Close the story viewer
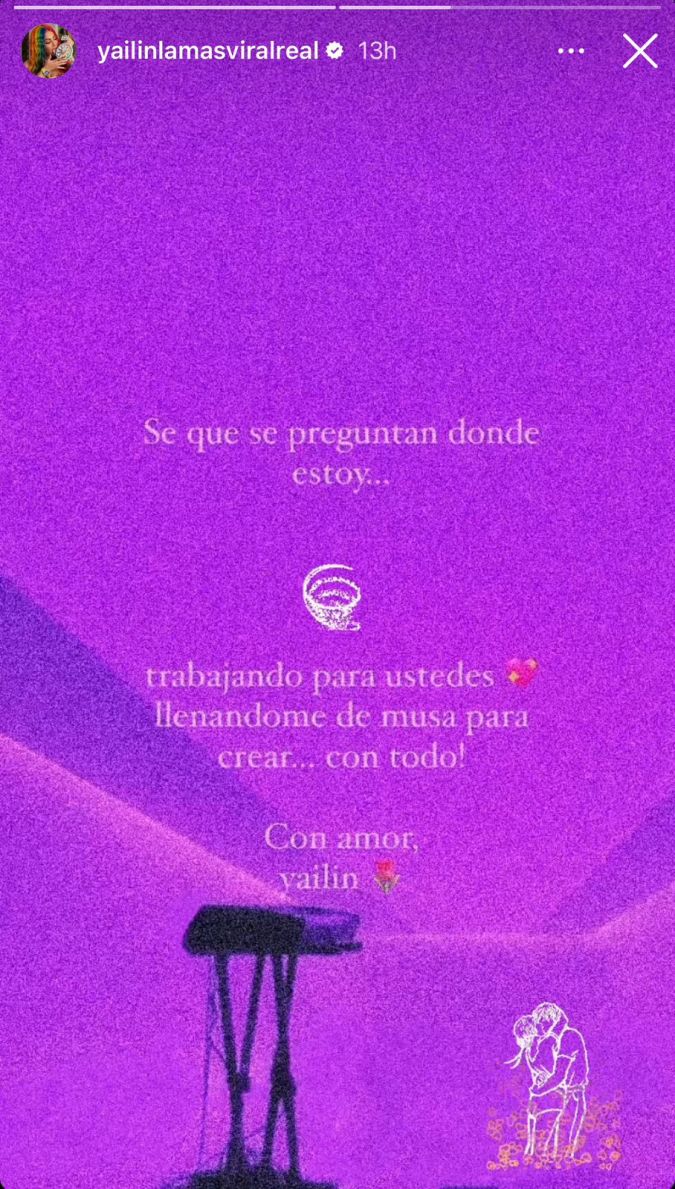 639,50
